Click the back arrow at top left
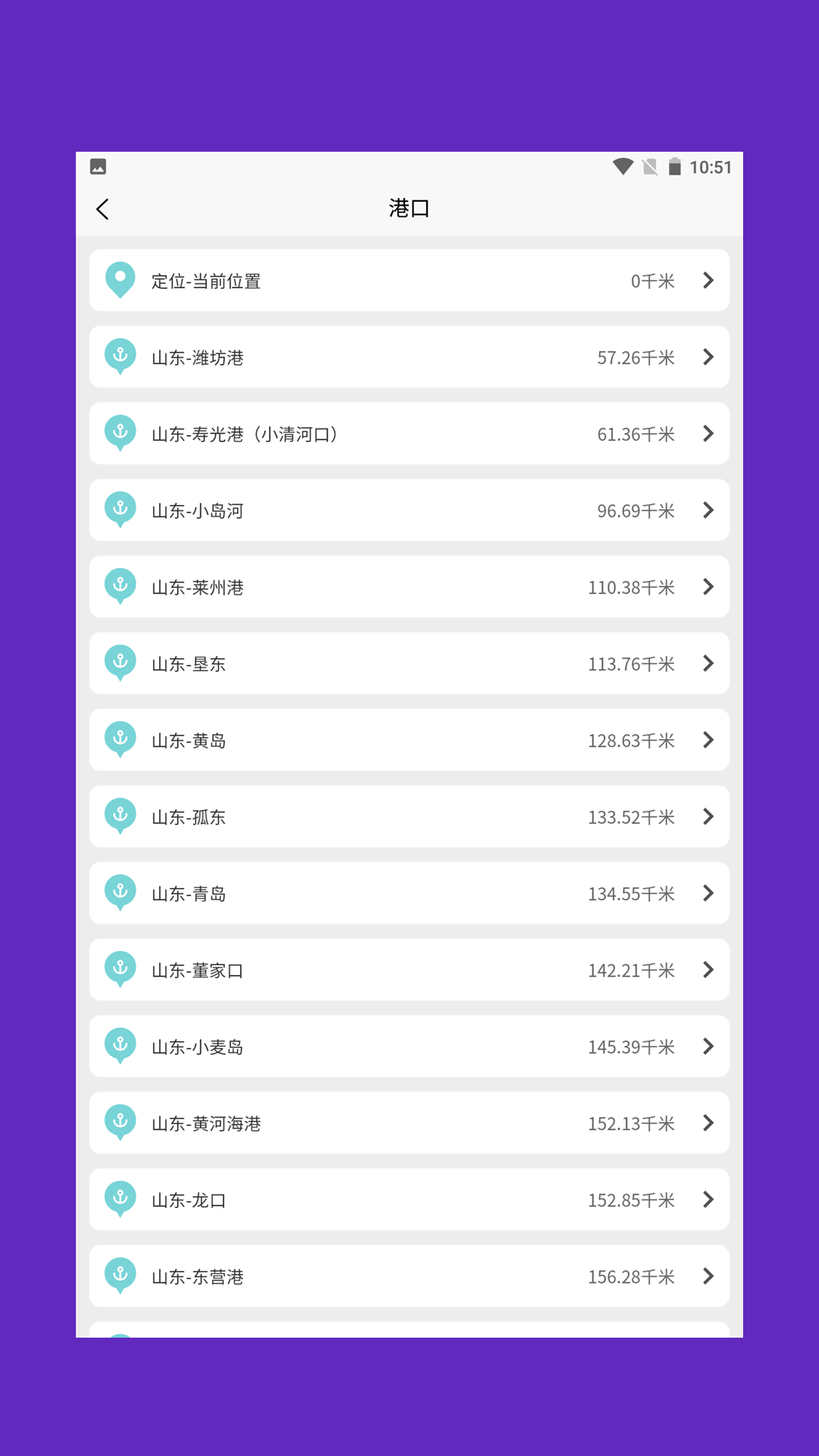The width and height of the screenshot is (819, 1456). click(102, 209)
